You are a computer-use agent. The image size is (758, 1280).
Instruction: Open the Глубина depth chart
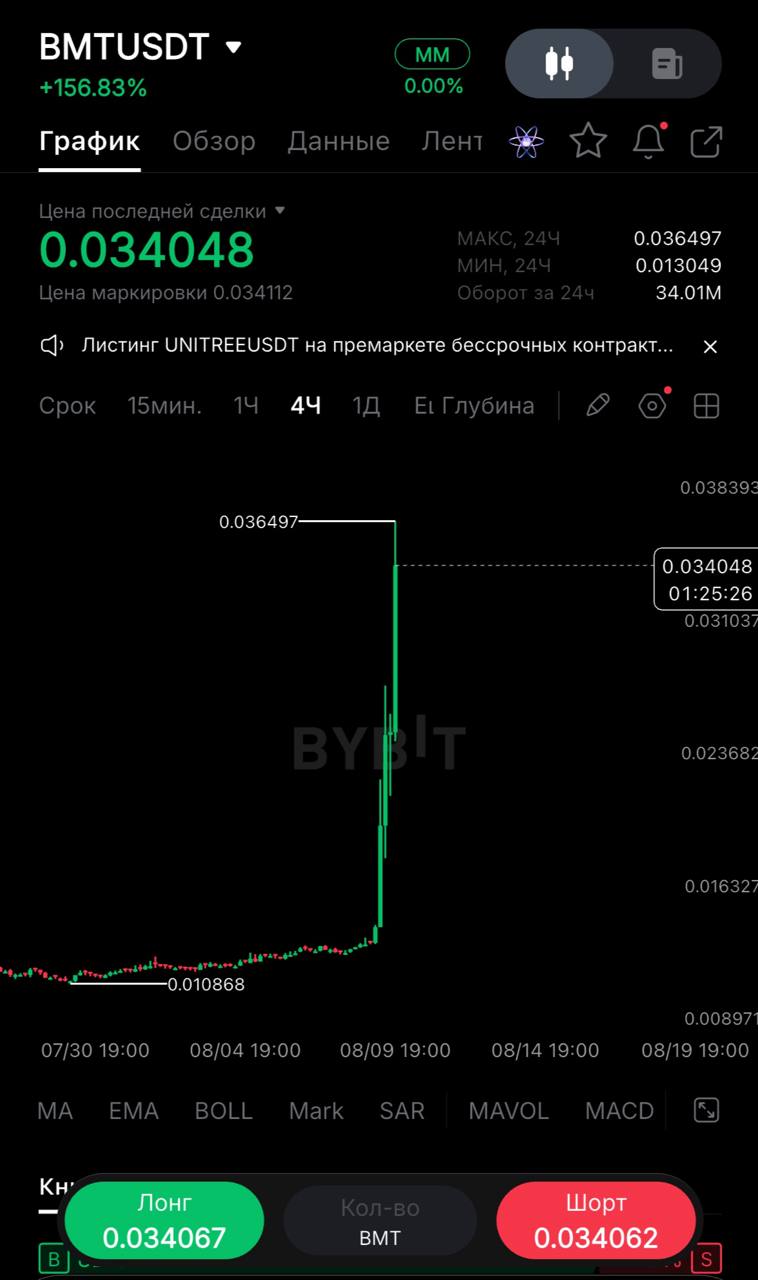tap(488, 406)
